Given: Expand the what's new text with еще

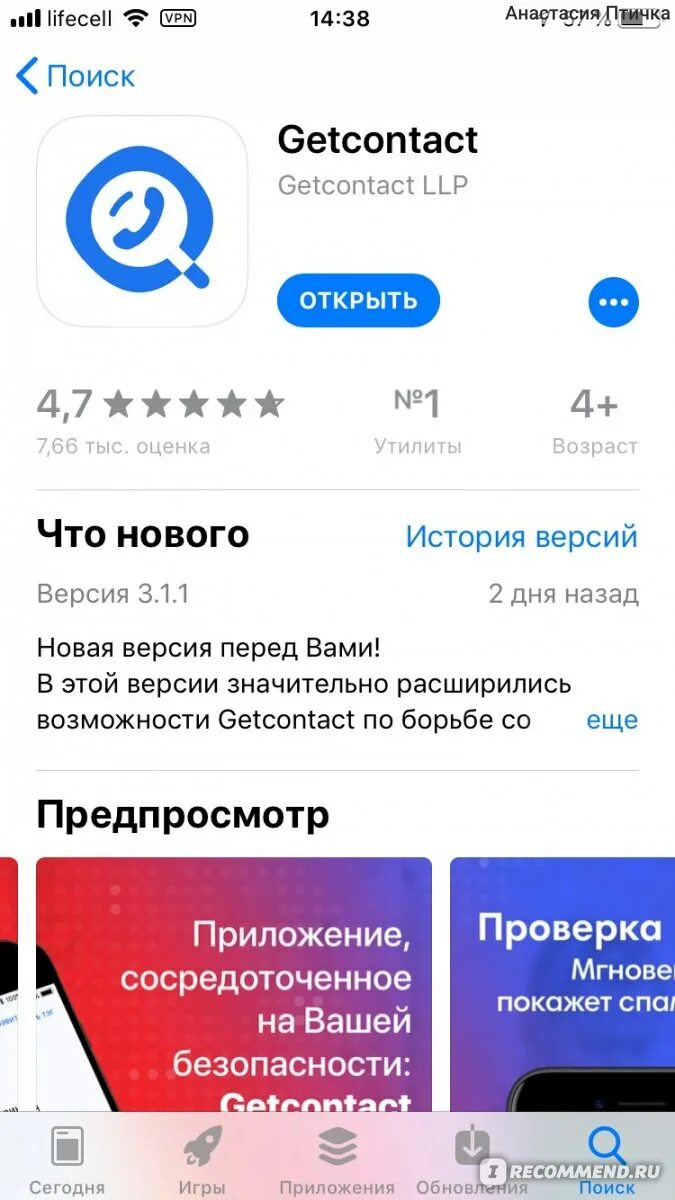Looking at the screenshot, I should 612,719.
